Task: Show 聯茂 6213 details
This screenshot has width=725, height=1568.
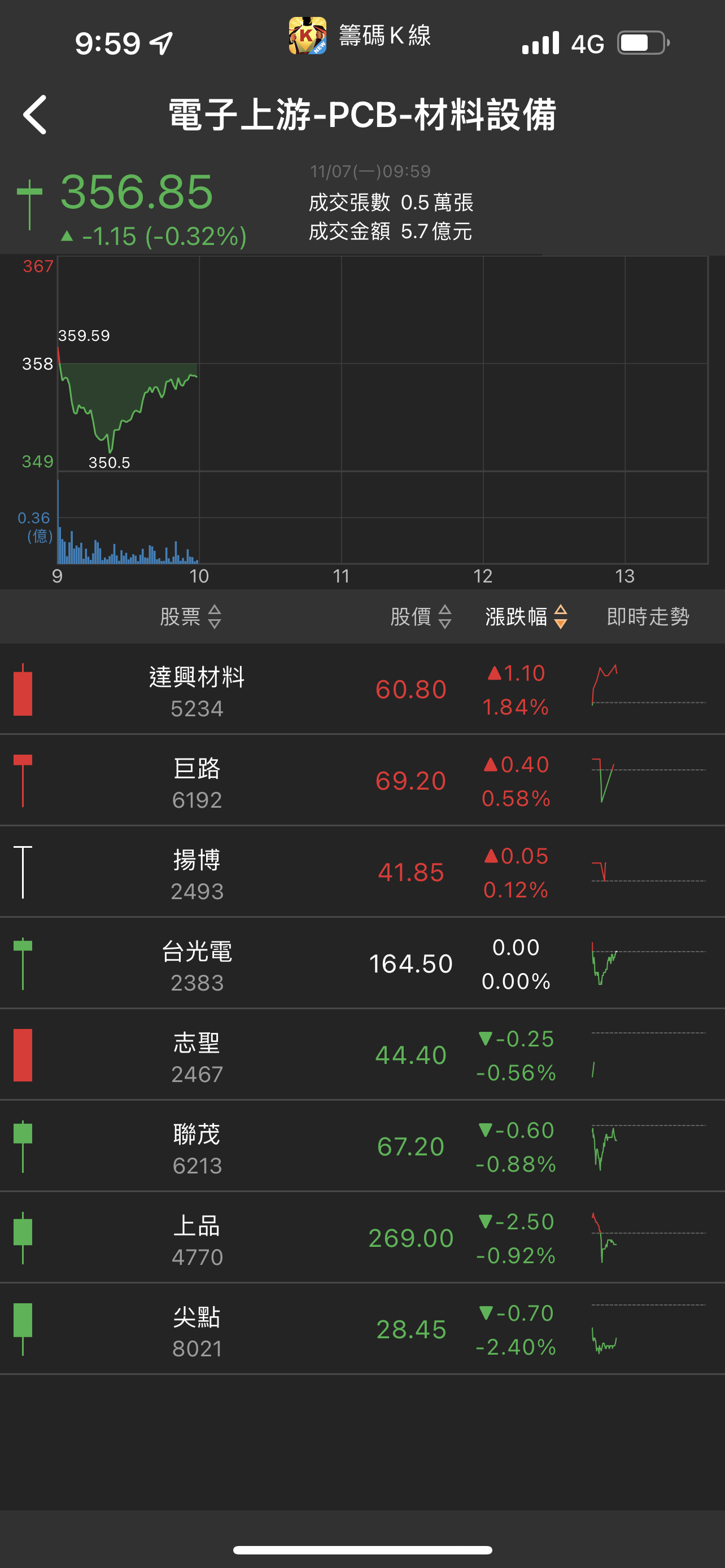Action: tap(196, 1147)
